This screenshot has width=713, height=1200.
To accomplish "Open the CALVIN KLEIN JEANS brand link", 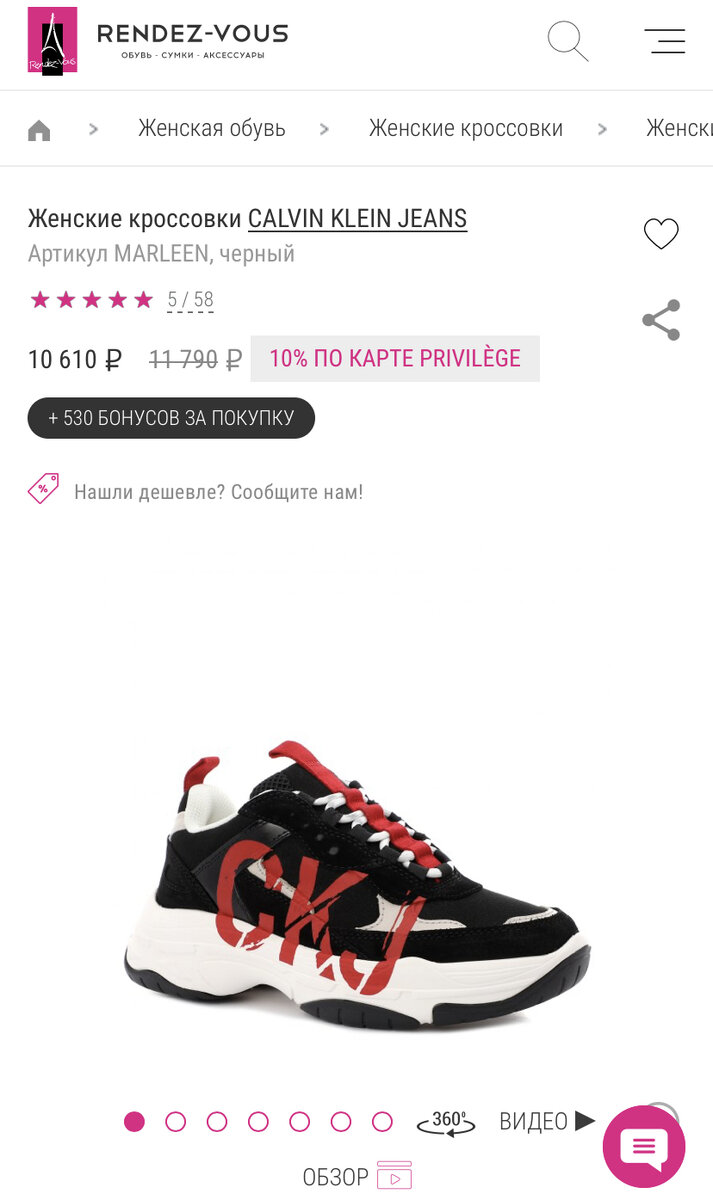I will [x=357, y=218].
